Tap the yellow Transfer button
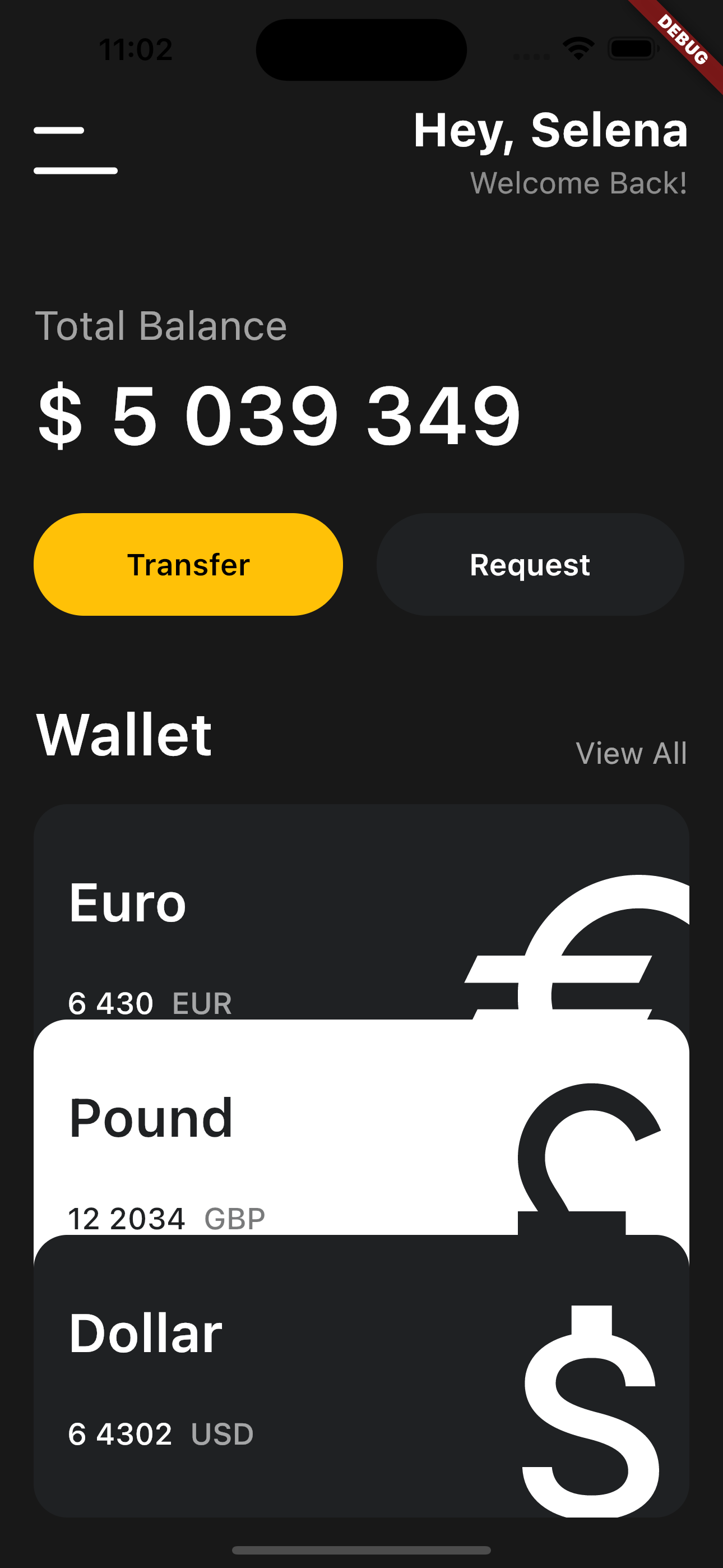 pyautogui.click(x=188, y=564)
